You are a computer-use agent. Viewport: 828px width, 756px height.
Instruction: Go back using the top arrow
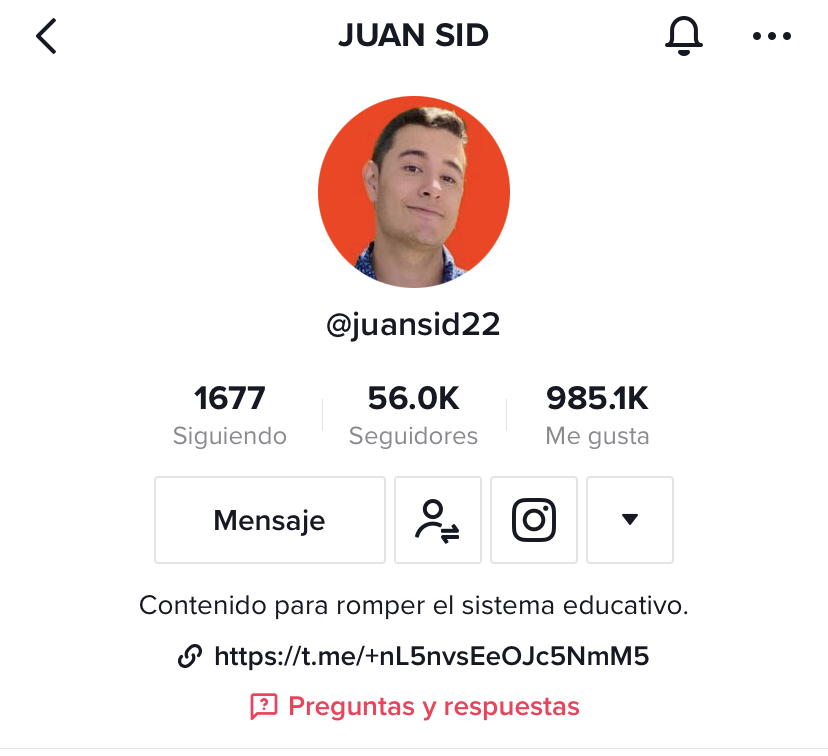(46, 37)
